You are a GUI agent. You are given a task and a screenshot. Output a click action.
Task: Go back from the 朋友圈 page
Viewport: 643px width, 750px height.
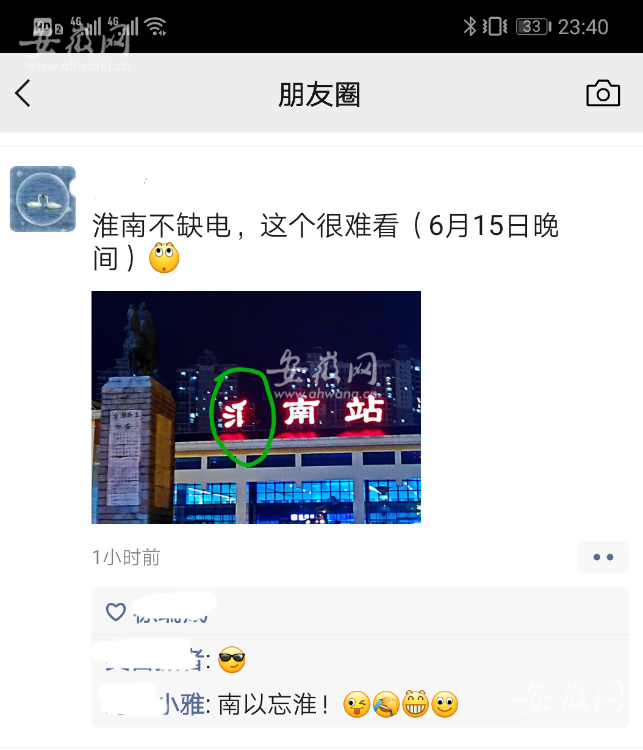[23, 94]
